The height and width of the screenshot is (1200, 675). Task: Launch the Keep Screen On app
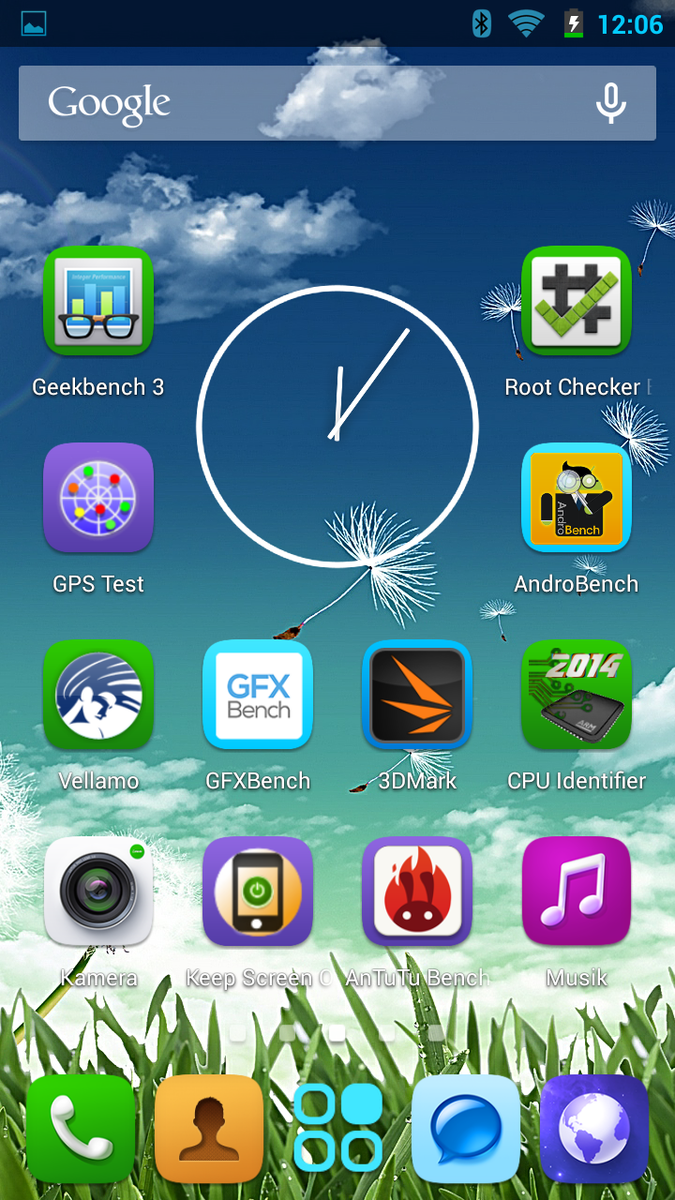click(x=258, y=892)
